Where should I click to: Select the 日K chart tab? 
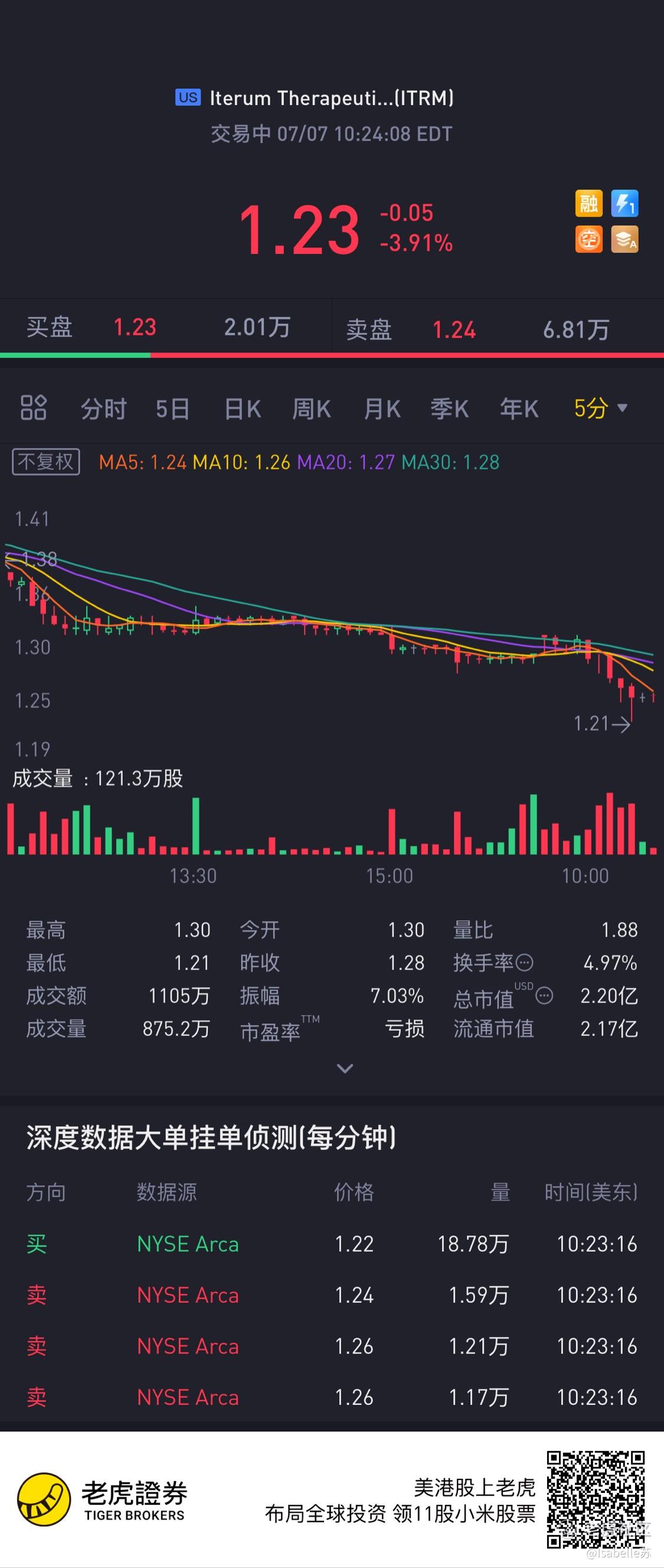pyautogui.click(x=243, y=409)
